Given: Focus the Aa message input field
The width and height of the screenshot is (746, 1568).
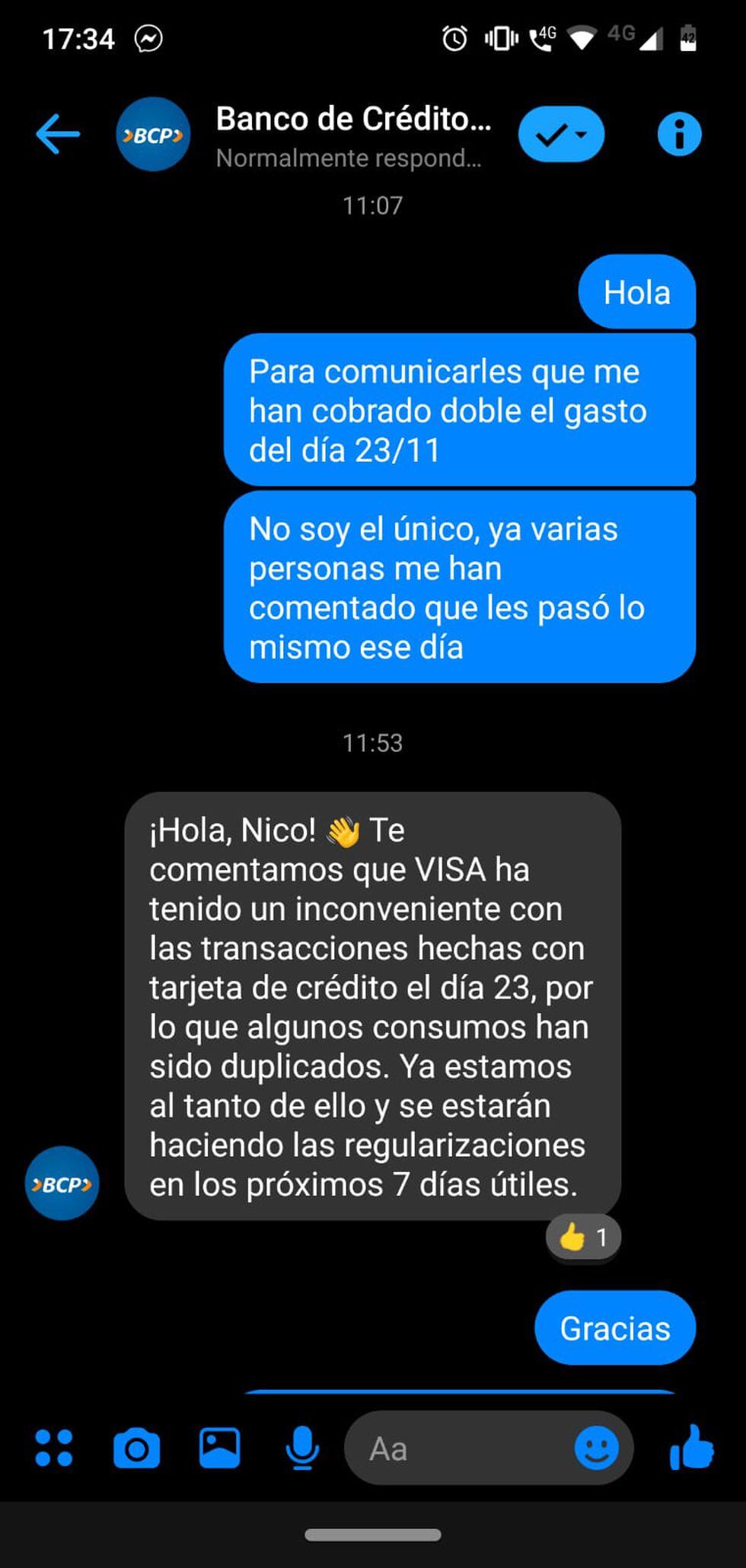Looking at the screenshot, I should click(x=457, y=1448).
